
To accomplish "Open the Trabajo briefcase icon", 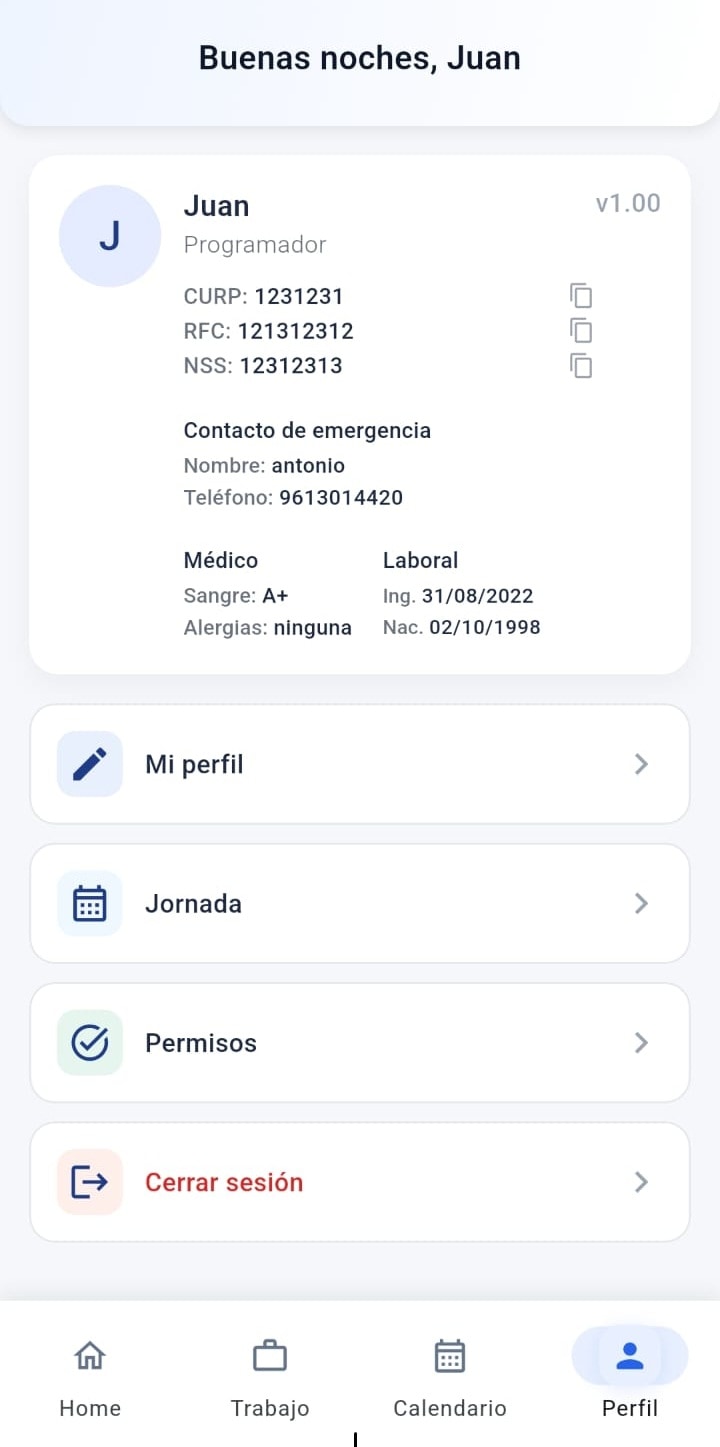I will pyautogui.click(x=270, y=1356).
